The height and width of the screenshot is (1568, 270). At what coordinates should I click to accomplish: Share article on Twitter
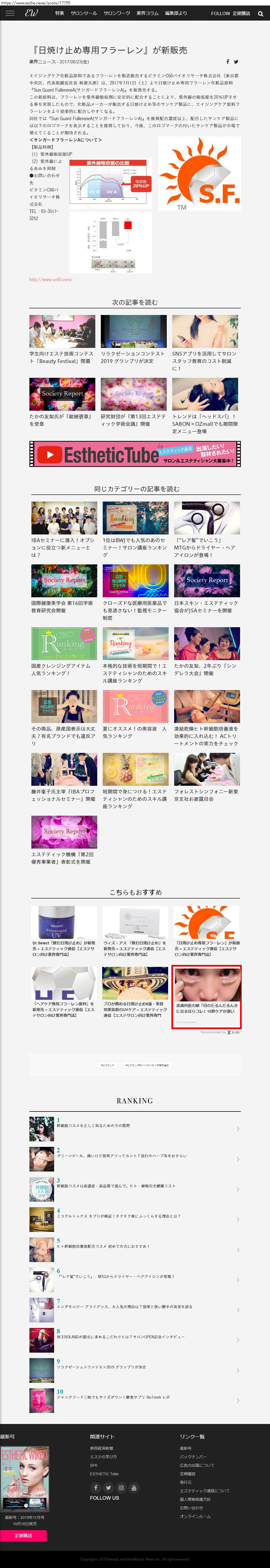236,61
